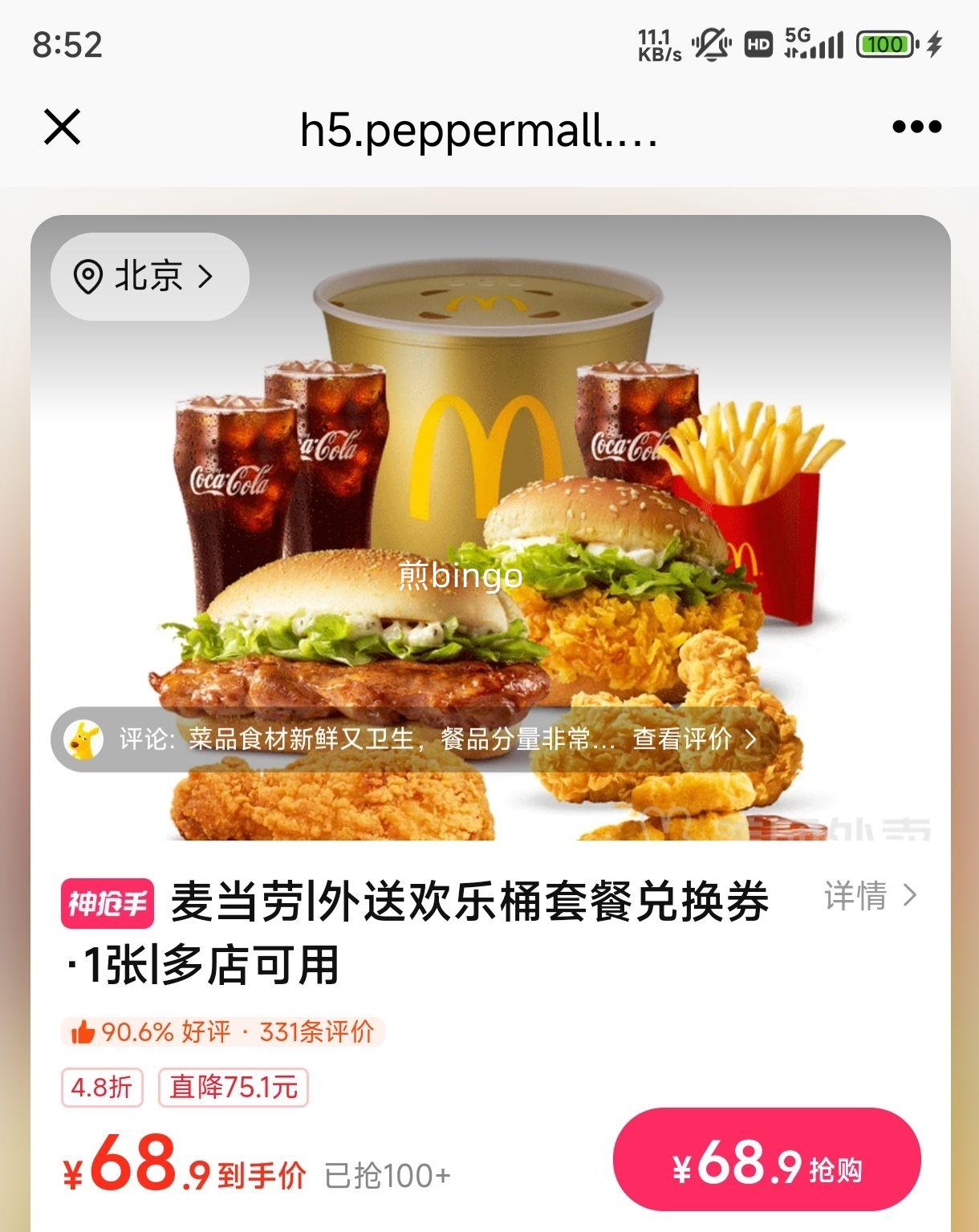The height and width of the screenshot is (1232, 979).
Task: Close the webpage with the X icon
Action: click(63, 128)
